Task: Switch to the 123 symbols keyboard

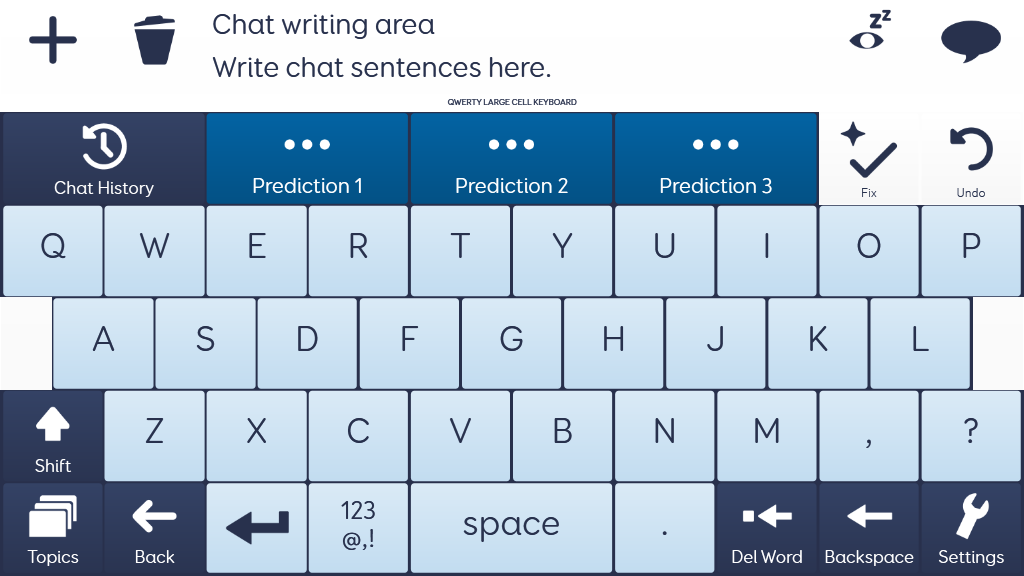Action: [358, 528]
